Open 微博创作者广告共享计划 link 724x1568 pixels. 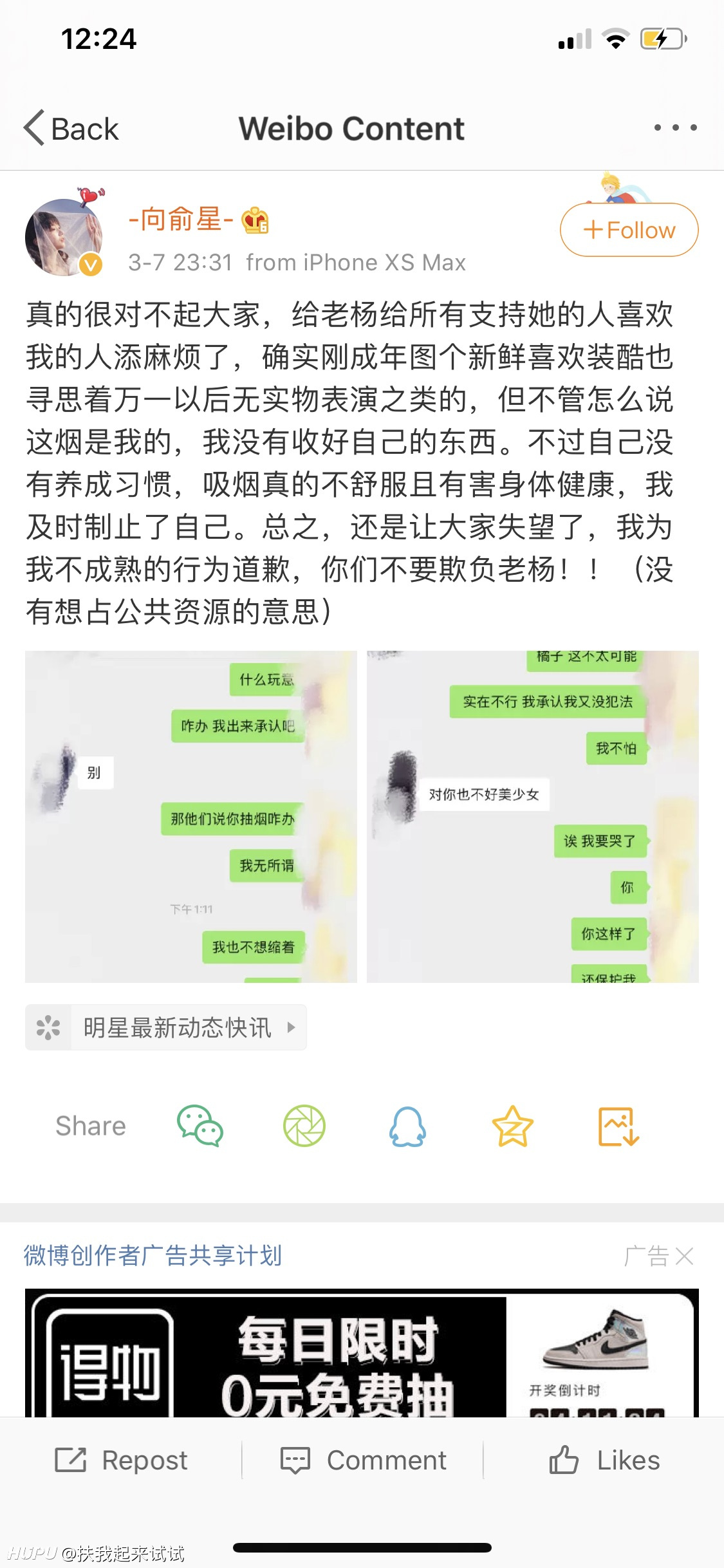153,1255
